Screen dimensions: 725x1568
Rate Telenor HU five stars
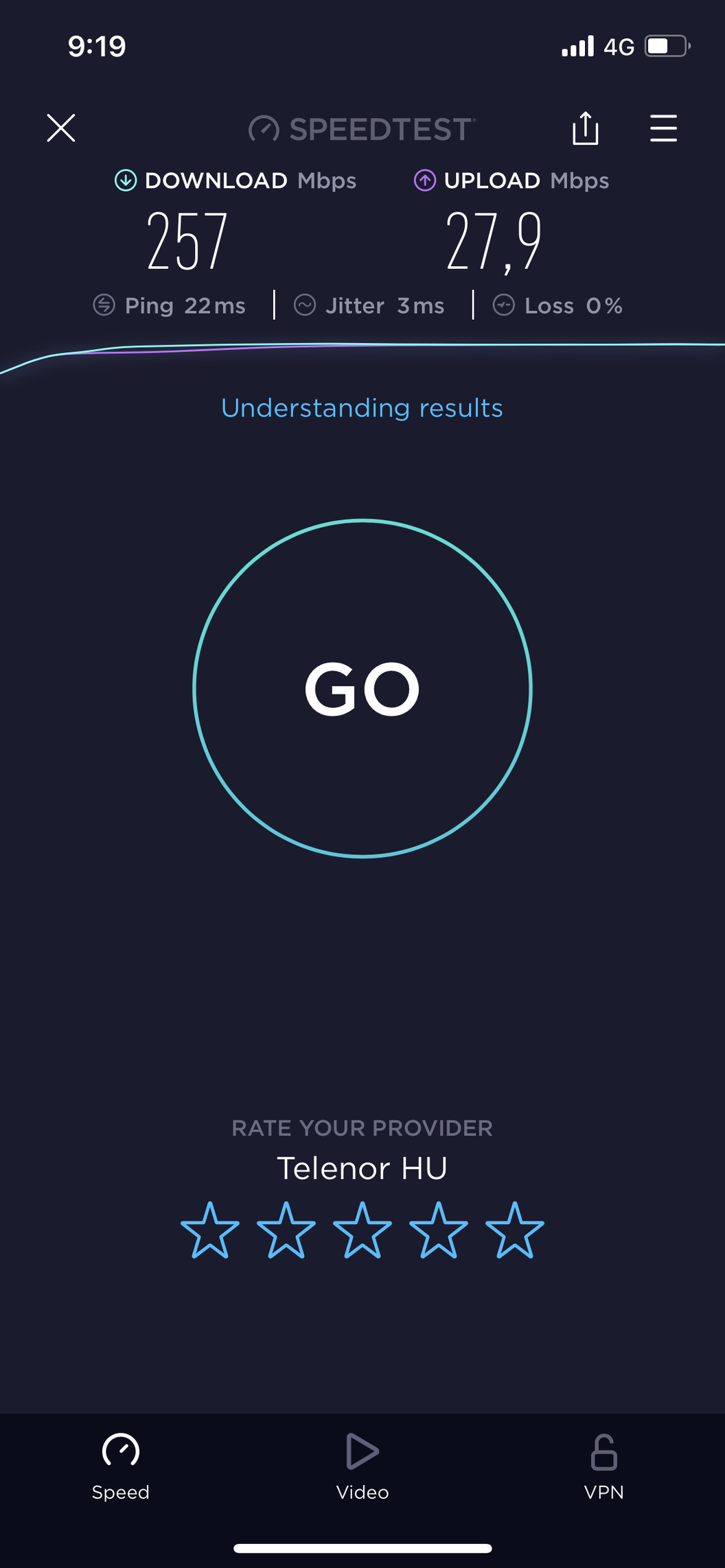coord(515,1230)
